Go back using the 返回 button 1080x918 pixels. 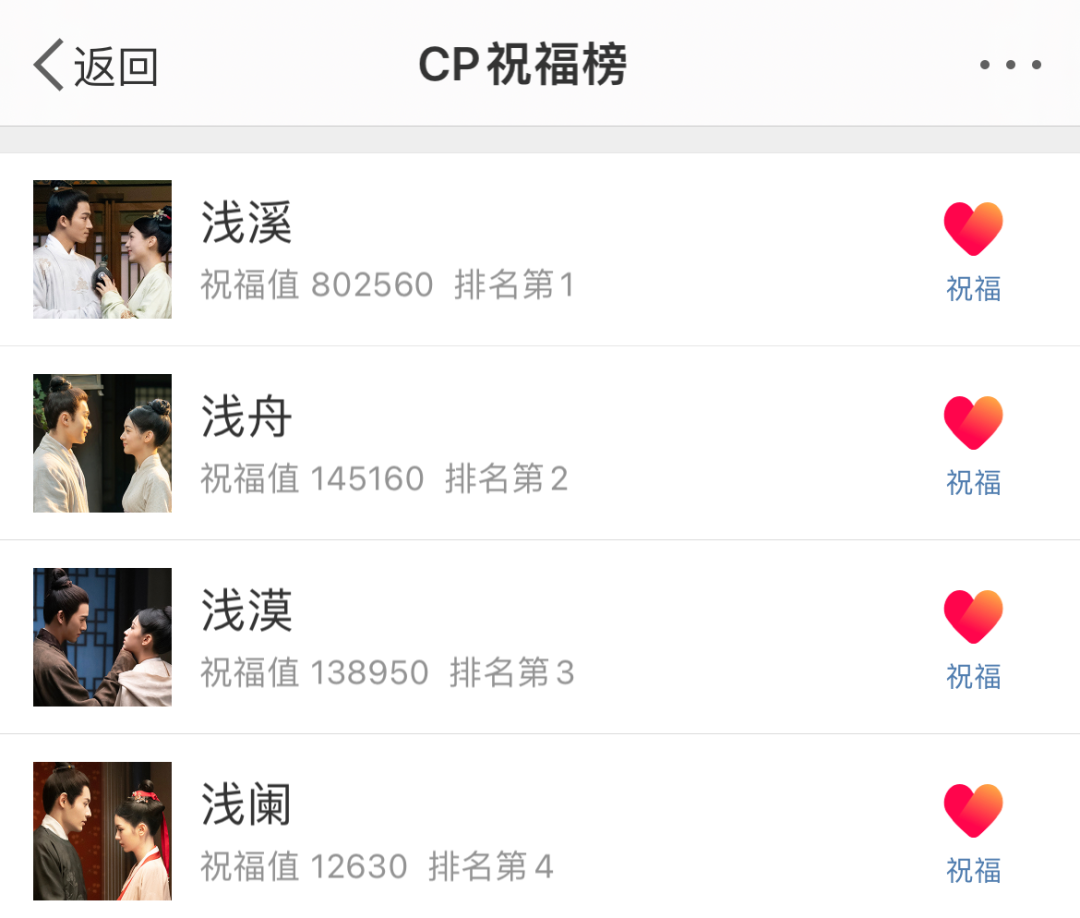click(x=96, y=66)
